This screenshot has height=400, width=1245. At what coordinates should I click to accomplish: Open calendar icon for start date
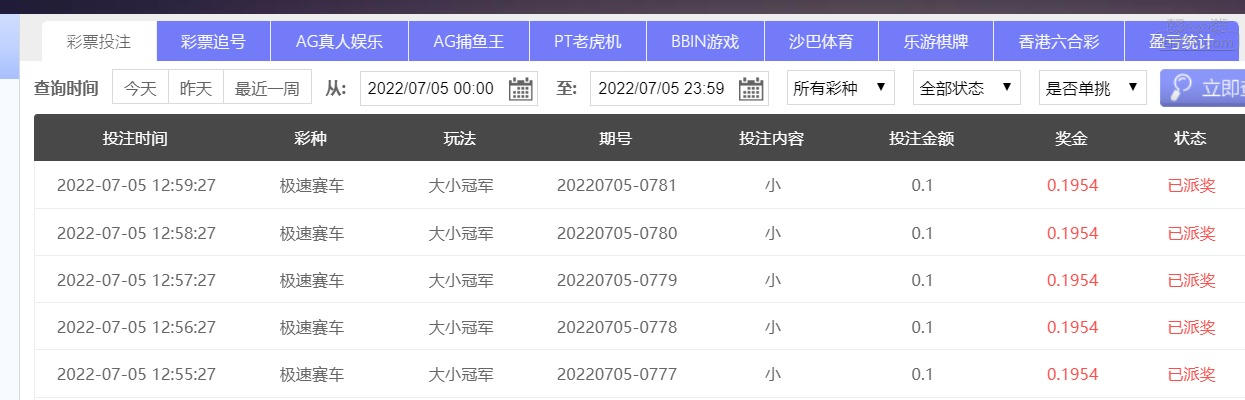(x=521, y=89)
